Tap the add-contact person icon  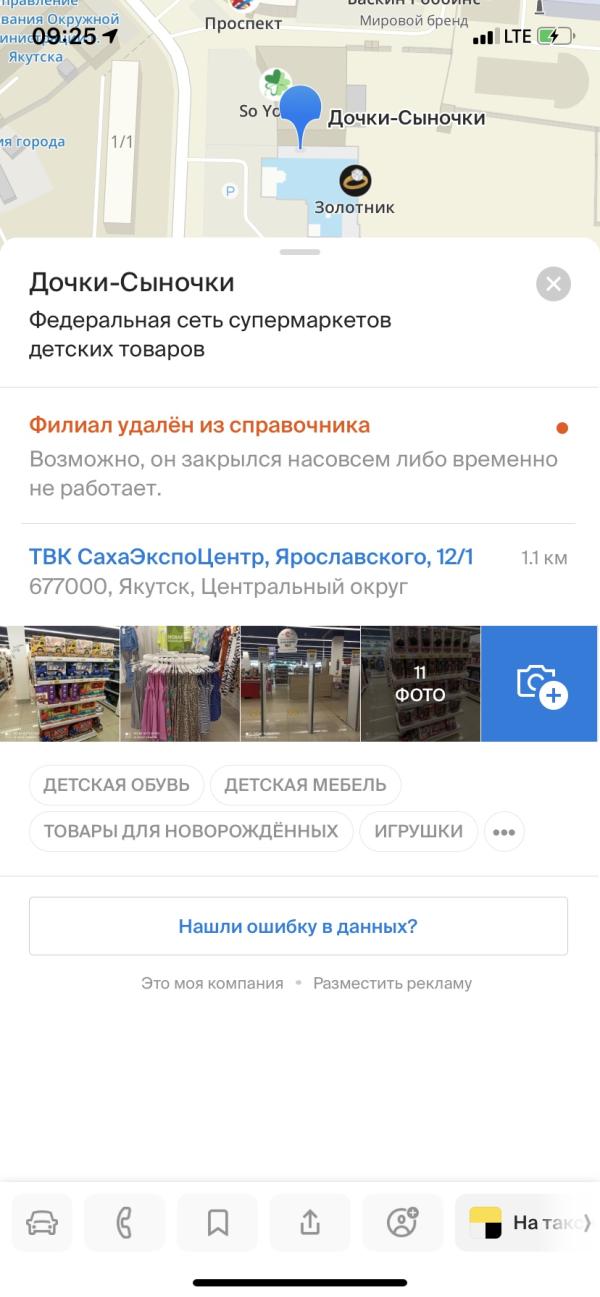pyautogui.click(x=402, y=1222)
